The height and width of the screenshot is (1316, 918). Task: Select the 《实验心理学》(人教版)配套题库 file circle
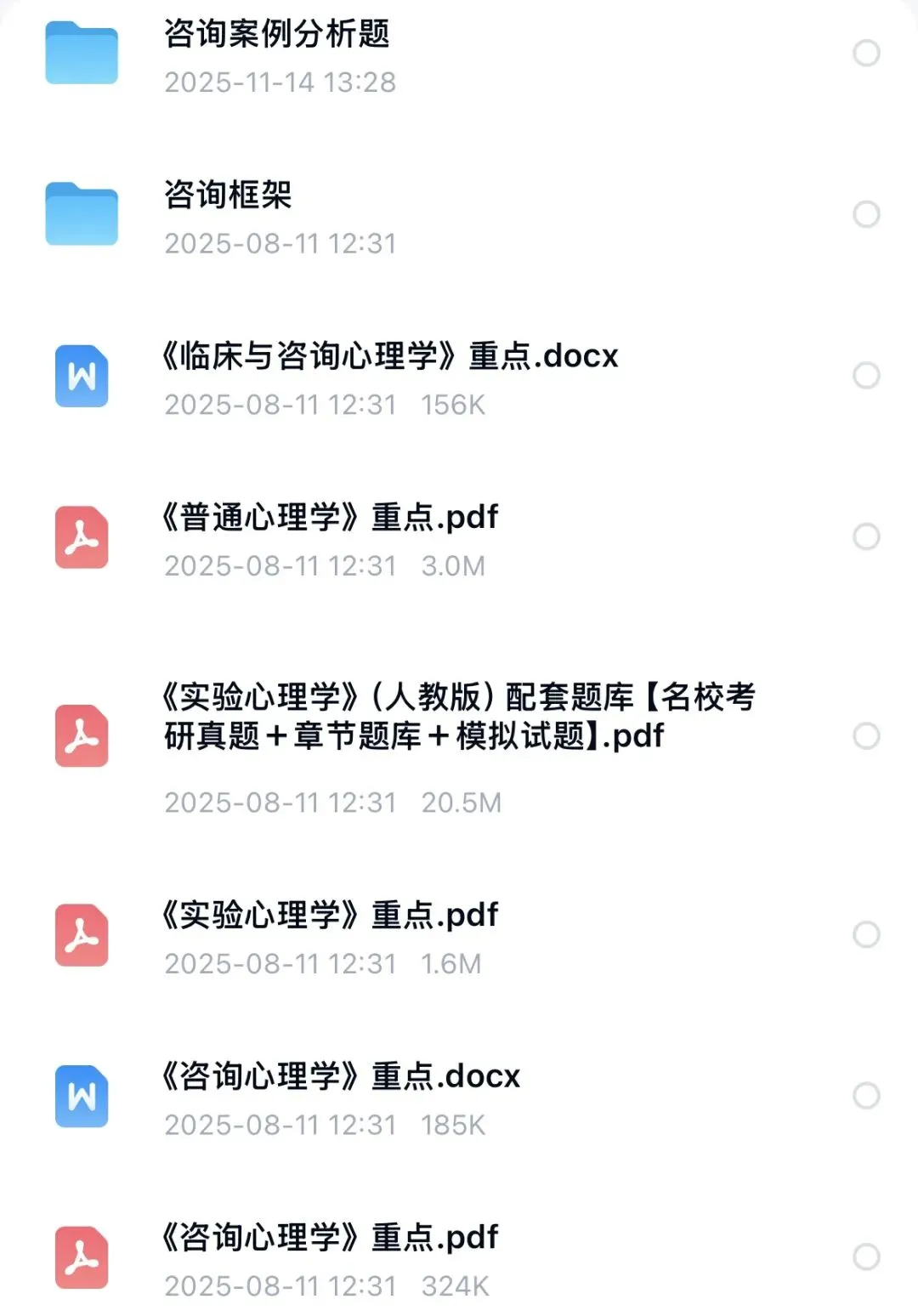(x=866, y=736)
